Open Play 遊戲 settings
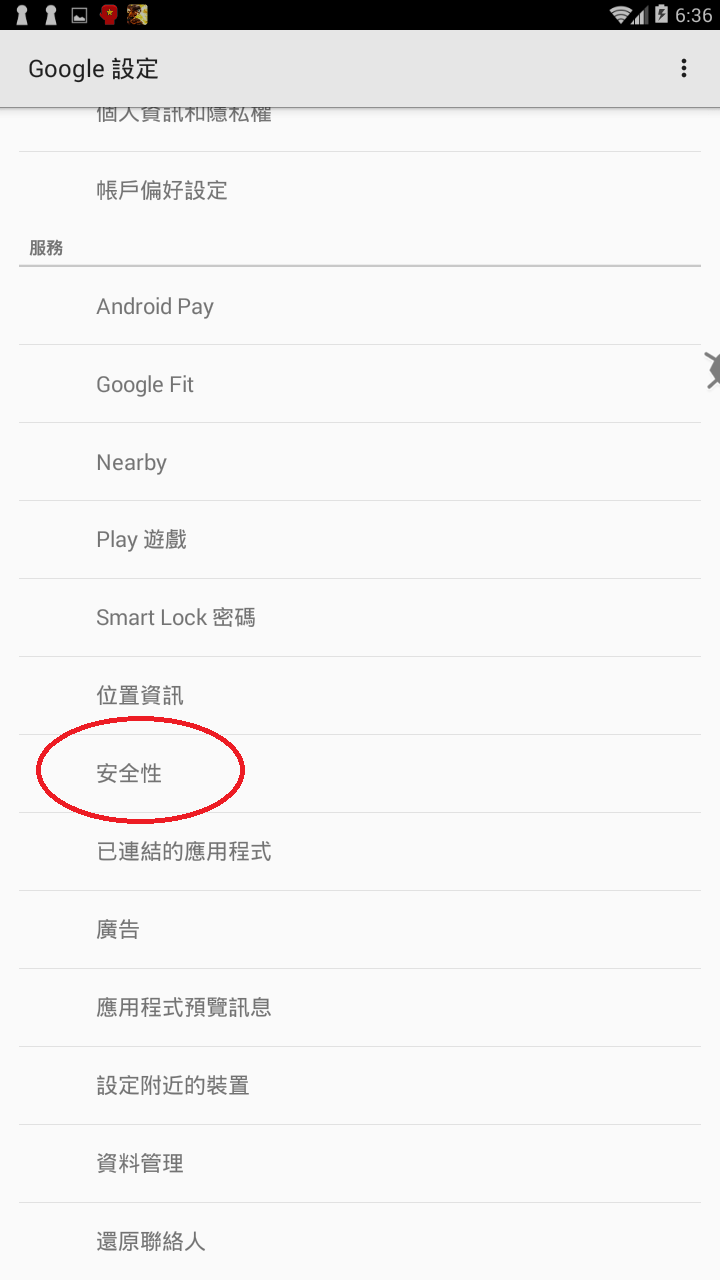Screen dimensions: 720x1280 [x=141, y=540]
